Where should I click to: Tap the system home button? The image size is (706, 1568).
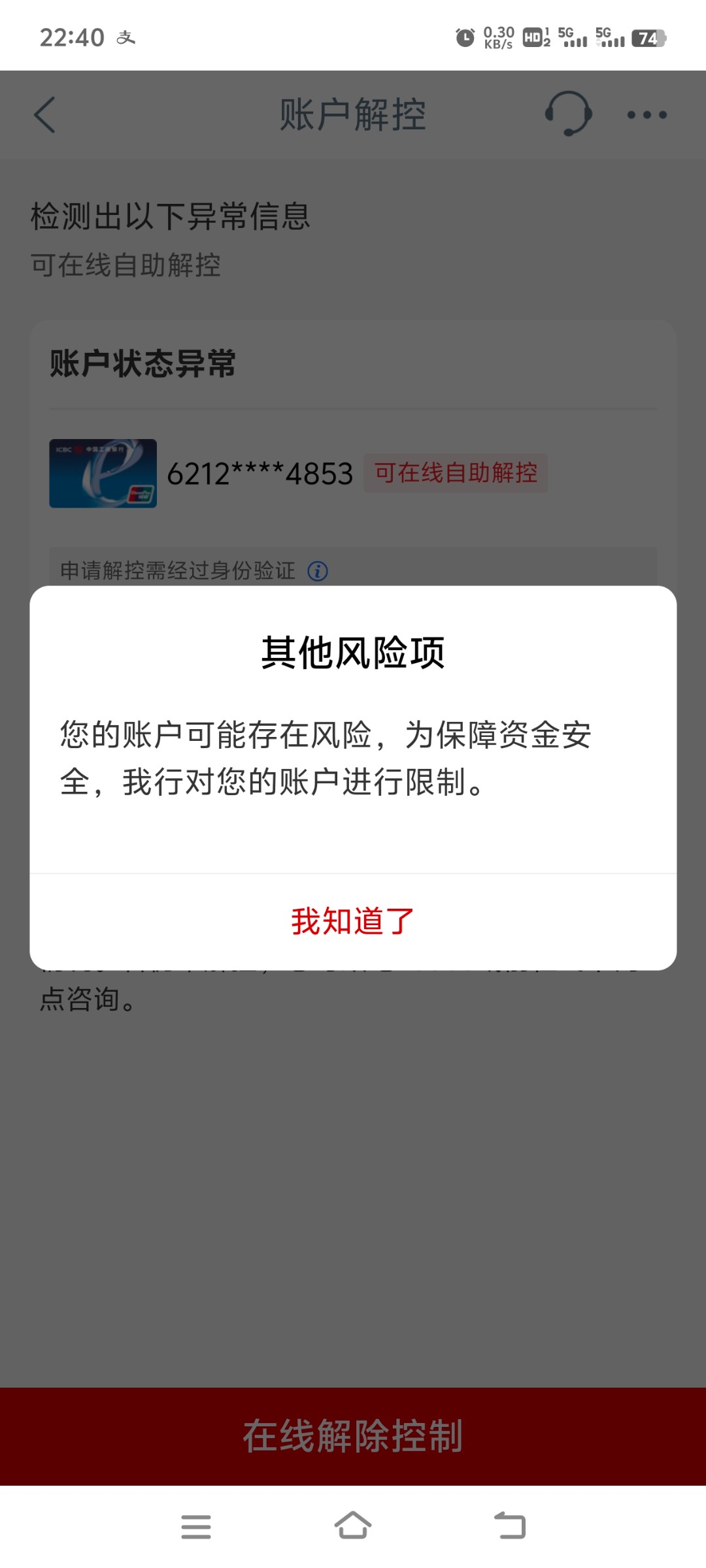click(x=353, y=1526)
